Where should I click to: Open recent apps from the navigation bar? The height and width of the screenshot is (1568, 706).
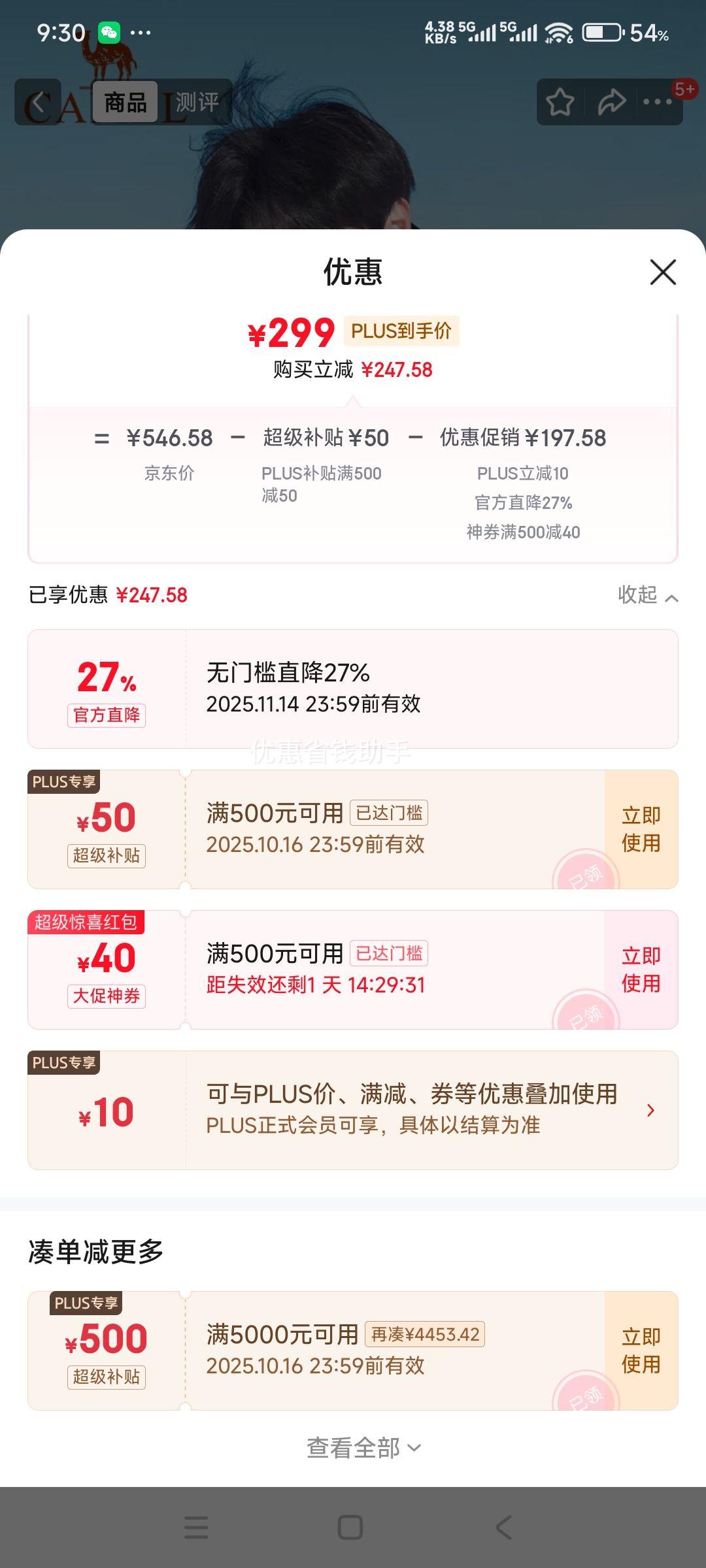click(x=196, y=1527)
